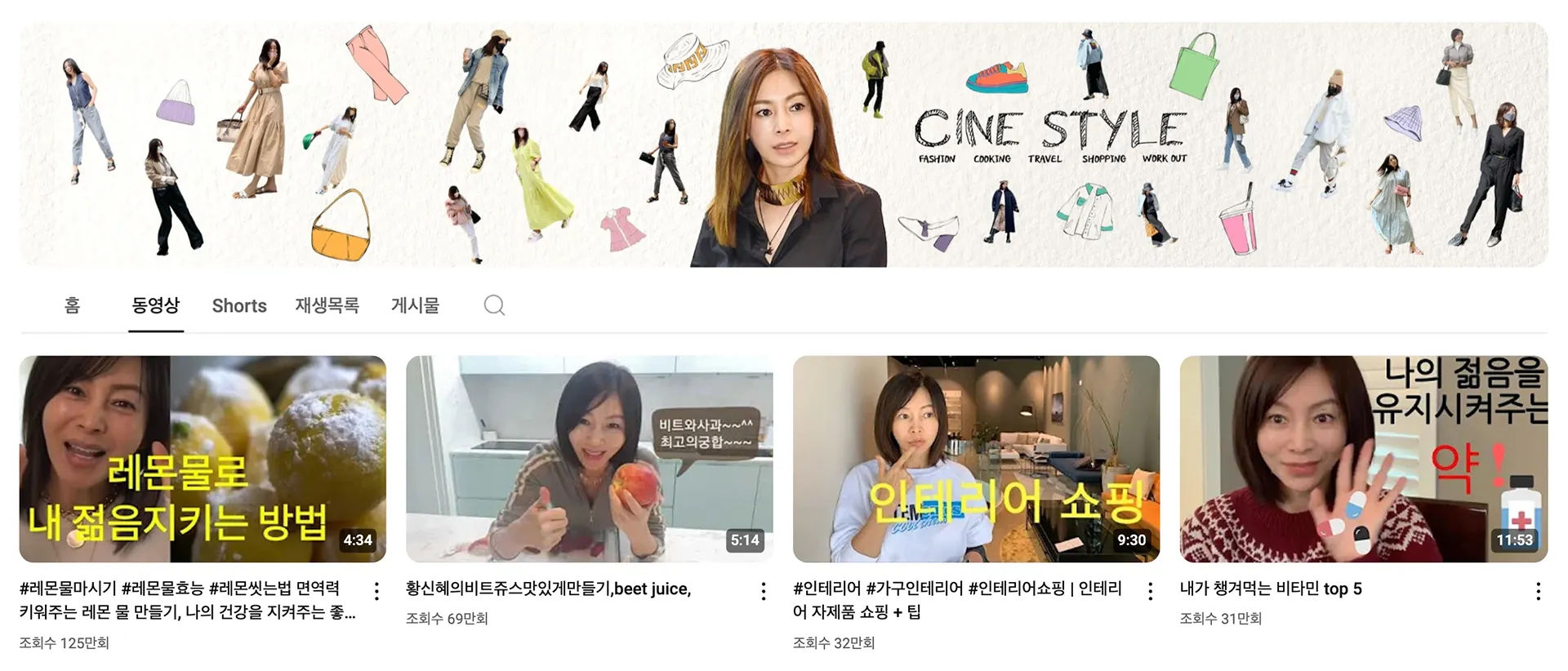Image resolution: width=1568 pixels, height=671 pixels.
Task: Search within this channel
Action: click(494, 305)
